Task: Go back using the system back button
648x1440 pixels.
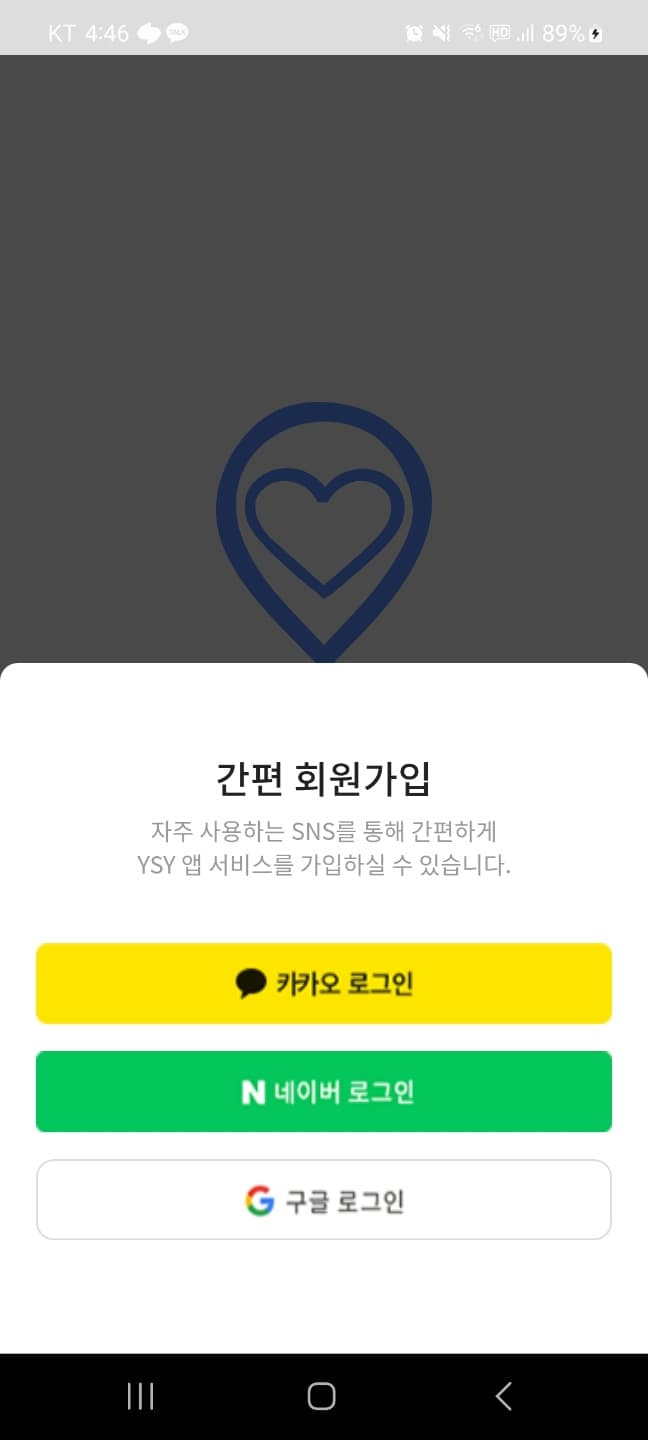Action: [x=504, y=1396]
